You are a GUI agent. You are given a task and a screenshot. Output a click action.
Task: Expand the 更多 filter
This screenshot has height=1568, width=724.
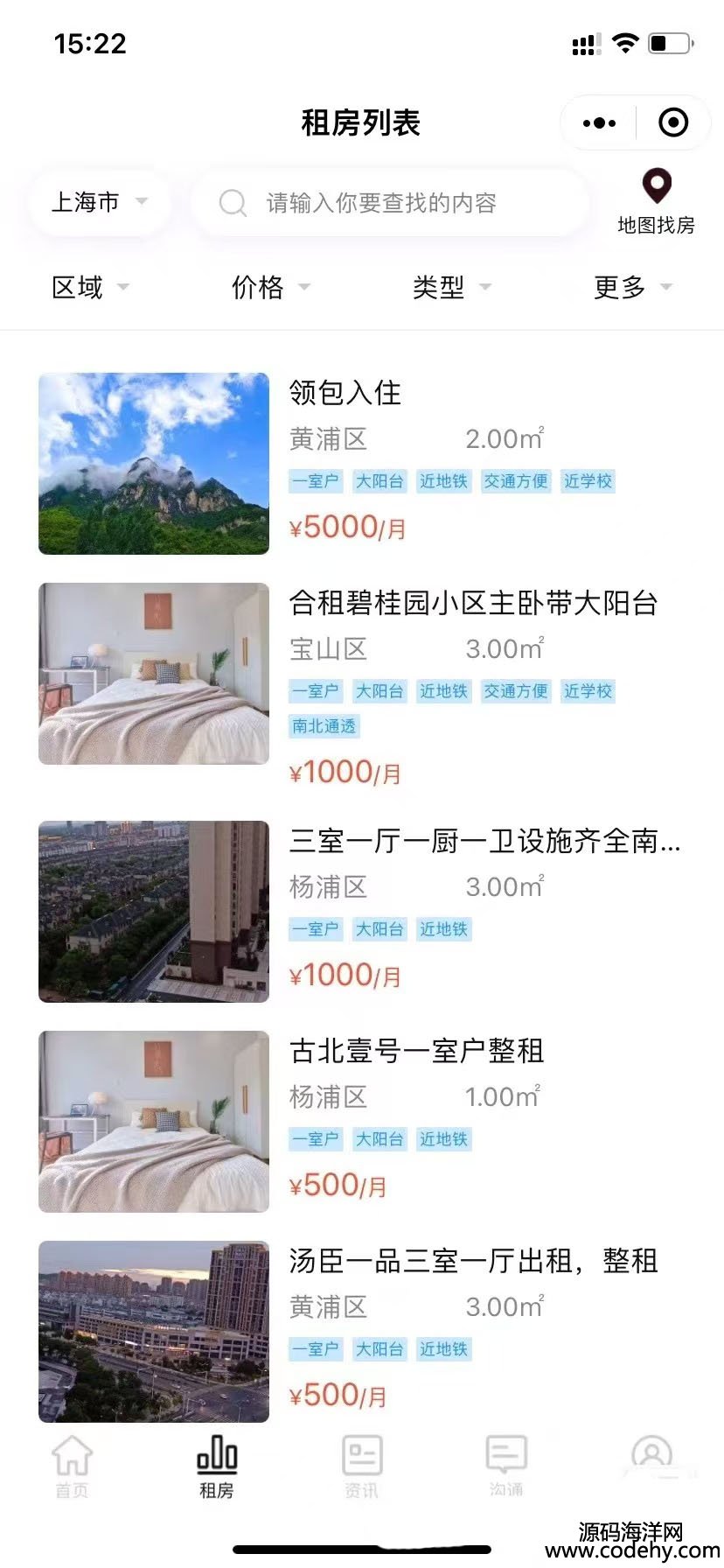click(x=632, y=287)
